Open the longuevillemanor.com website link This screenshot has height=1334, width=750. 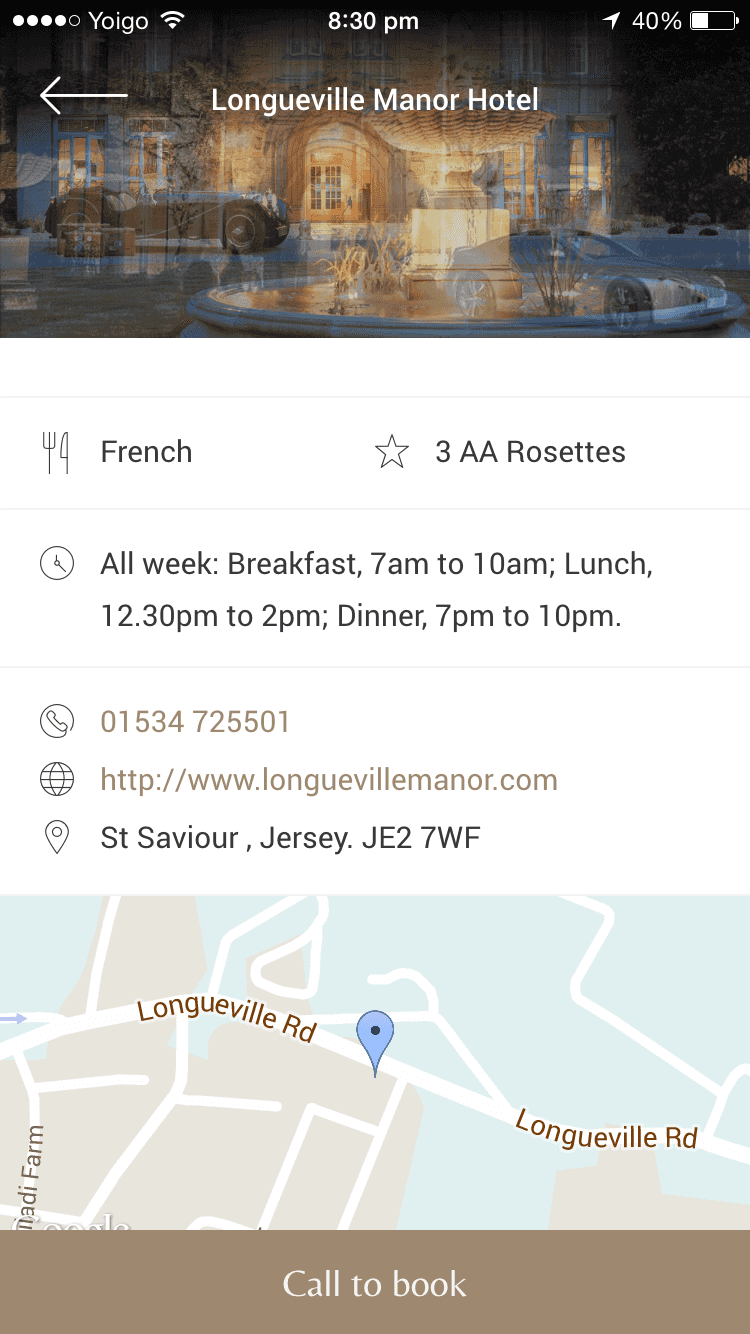tap(329, 780)
